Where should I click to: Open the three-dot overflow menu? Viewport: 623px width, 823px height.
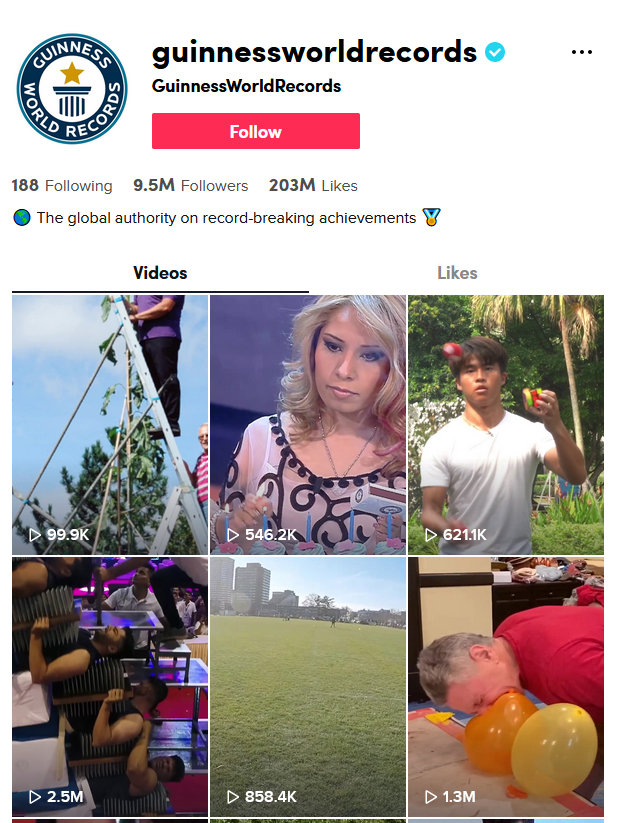[x=582, y=53]
